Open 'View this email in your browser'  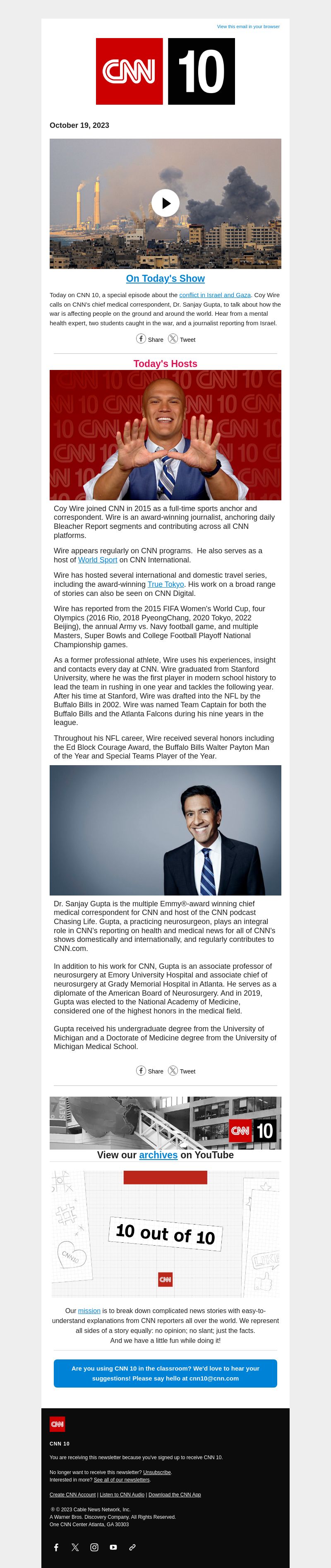[x=248, y=27]
